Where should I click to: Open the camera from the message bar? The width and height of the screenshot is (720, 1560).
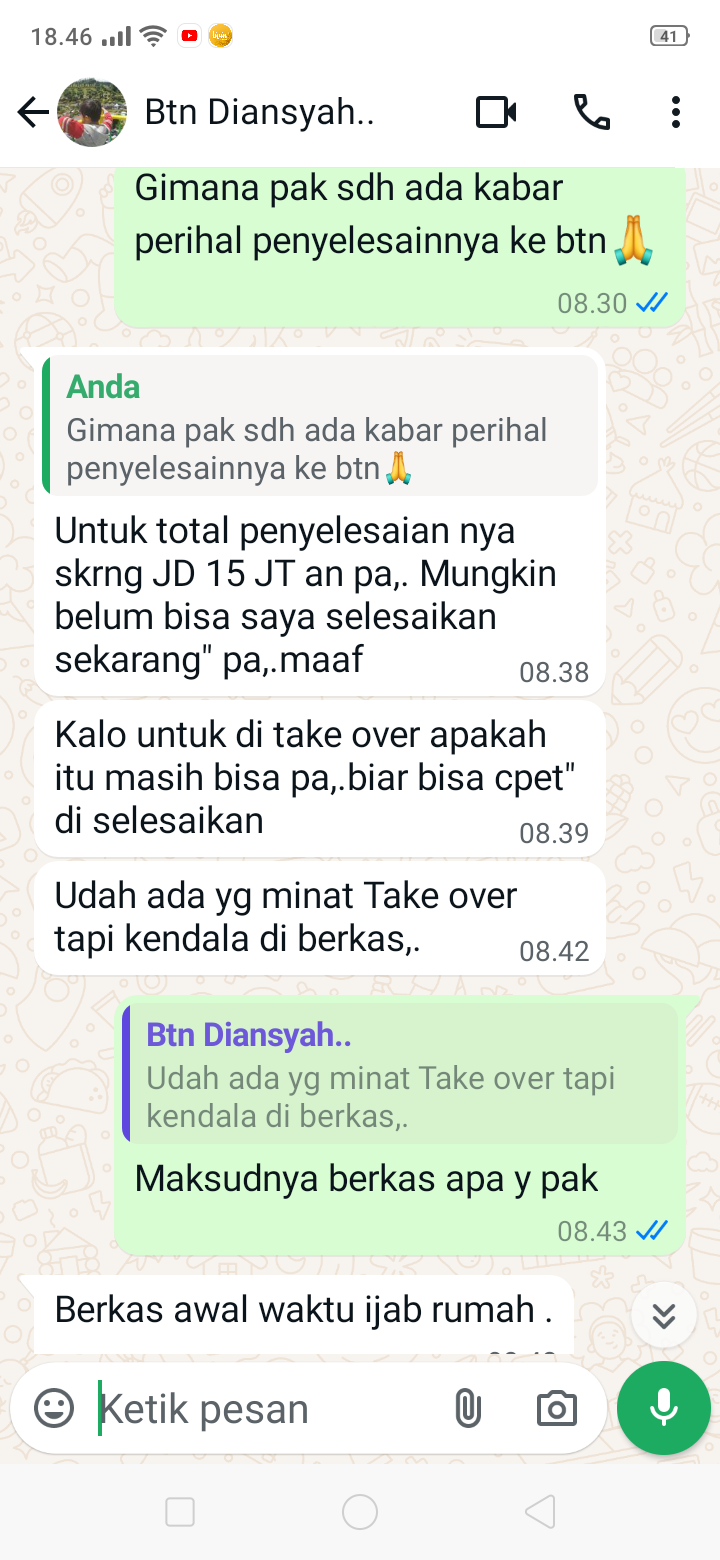pyautogui.click(x=556, y=1409)
